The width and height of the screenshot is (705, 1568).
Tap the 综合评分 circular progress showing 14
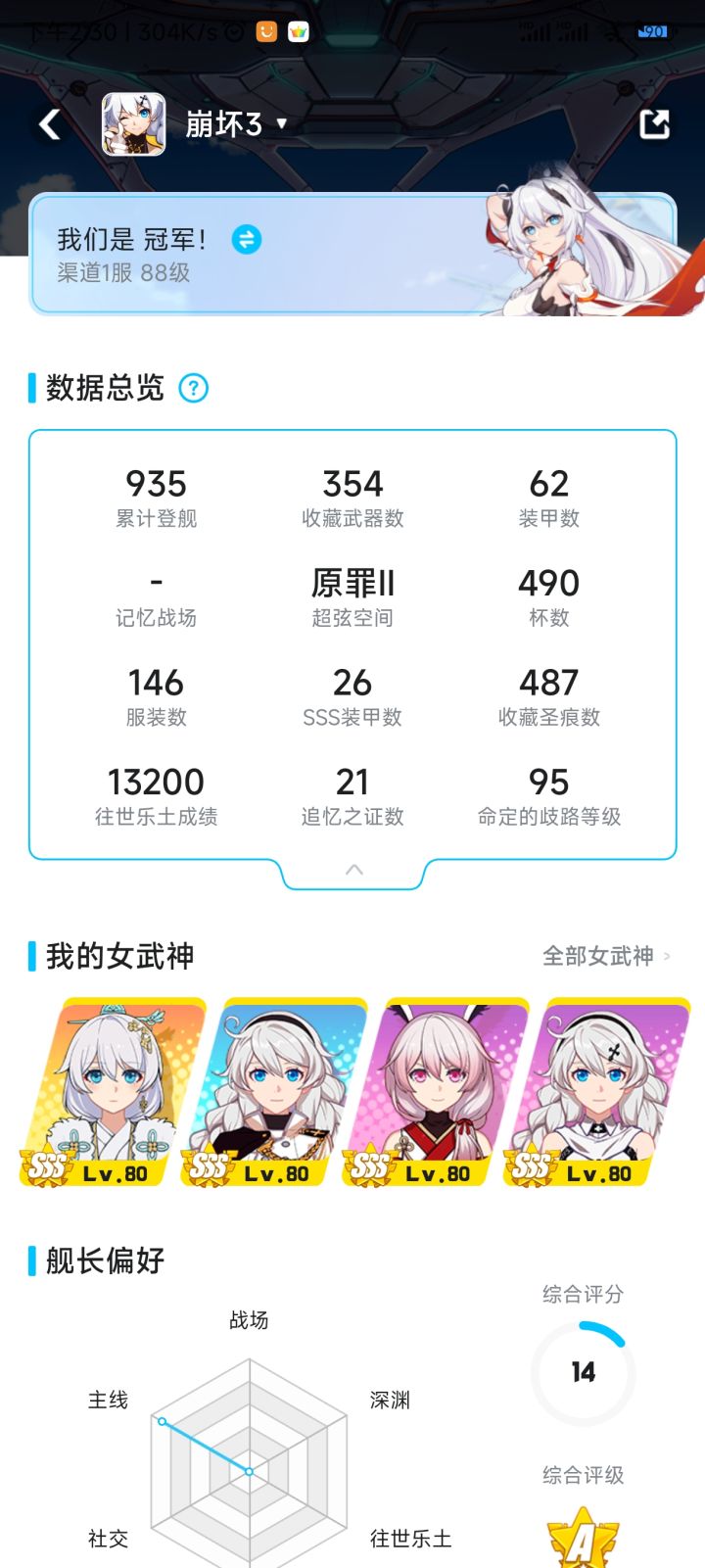[x=583, y=1372]
